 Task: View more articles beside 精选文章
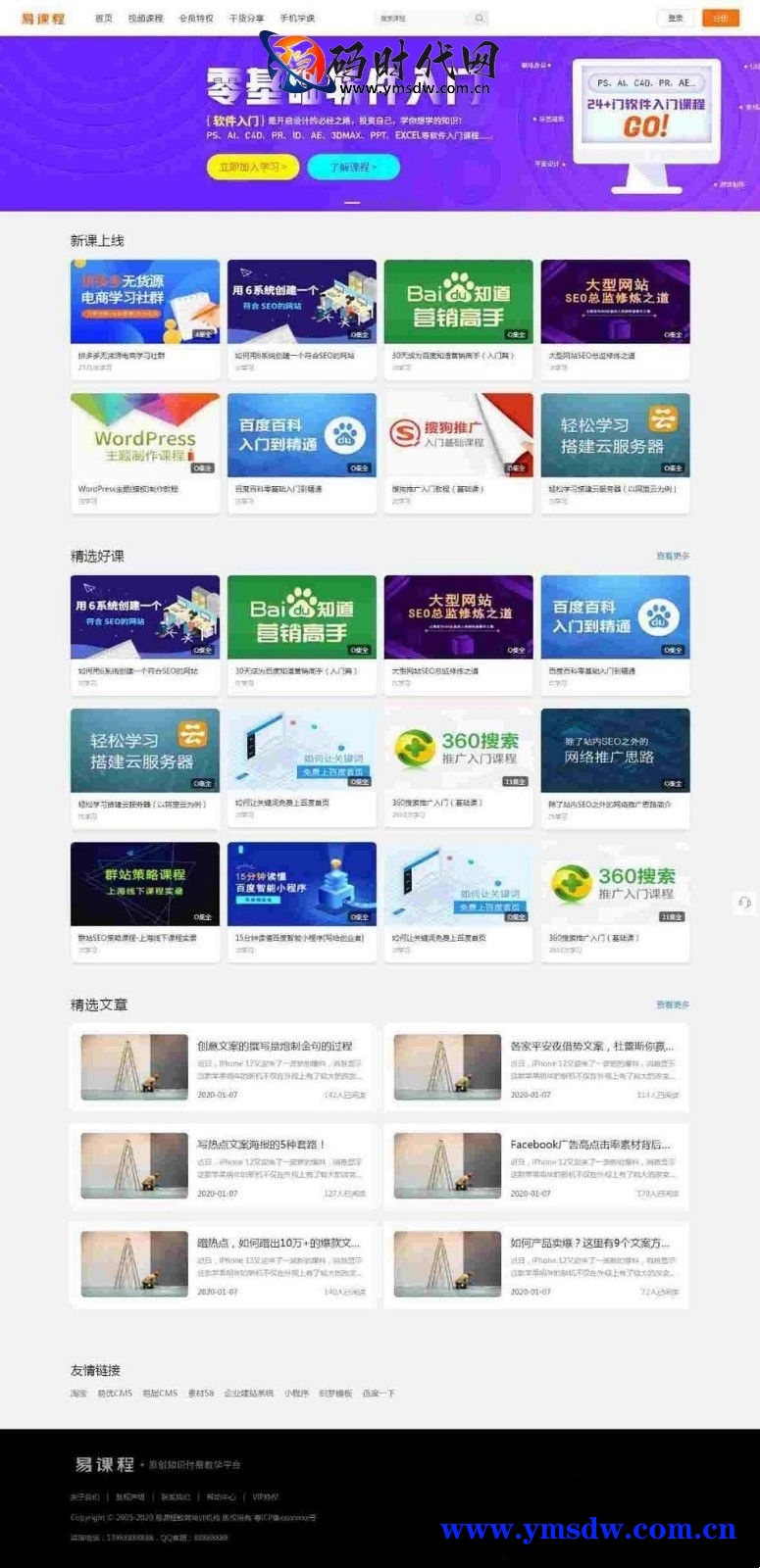(673, 1004)
